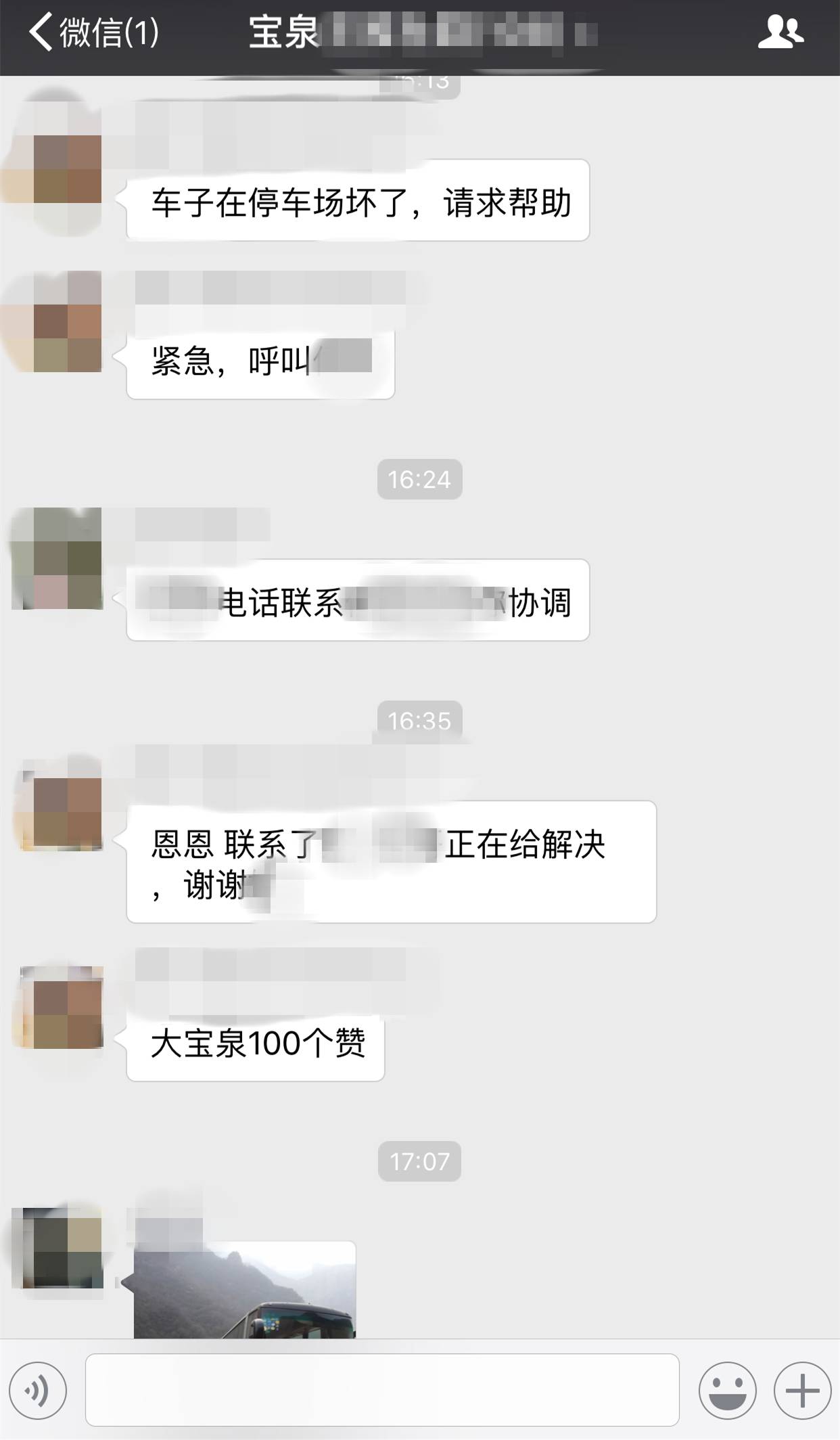Go back to the 微信 chat list
Screen dimensions: 840x1440
[93, 32]
